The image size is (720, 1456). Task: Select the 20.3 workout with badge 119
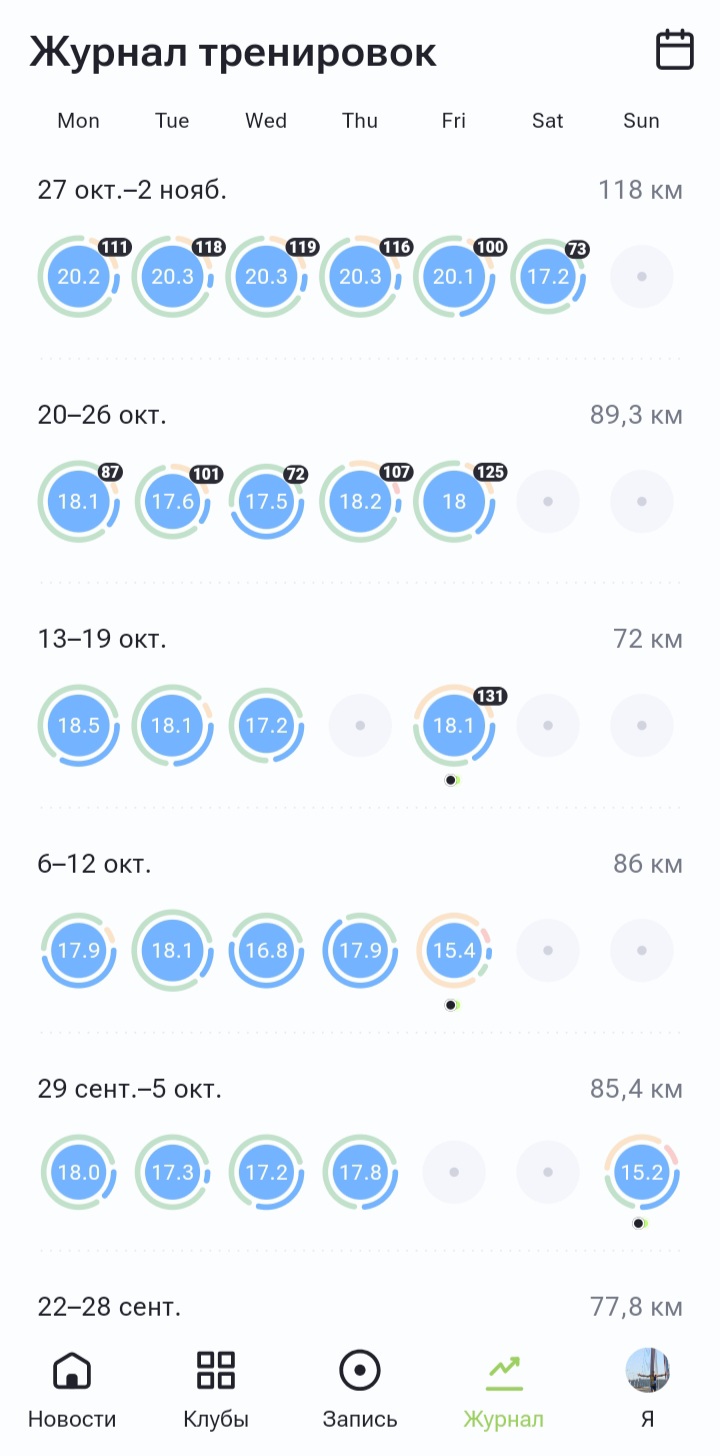tap(266, 276)
